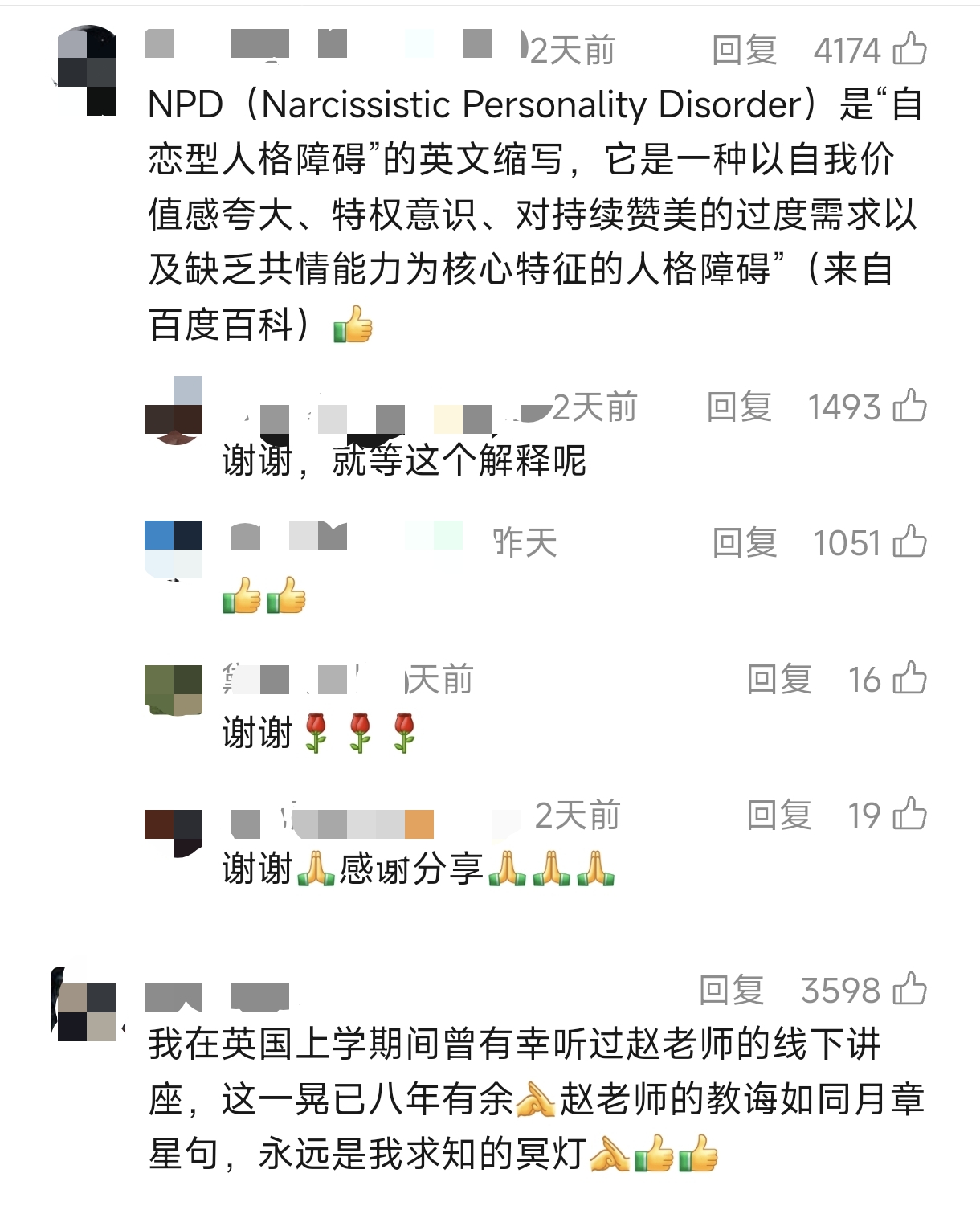
Task: Open avatar of "就等这个解释呢" replier
Action: tap(174, 410)
